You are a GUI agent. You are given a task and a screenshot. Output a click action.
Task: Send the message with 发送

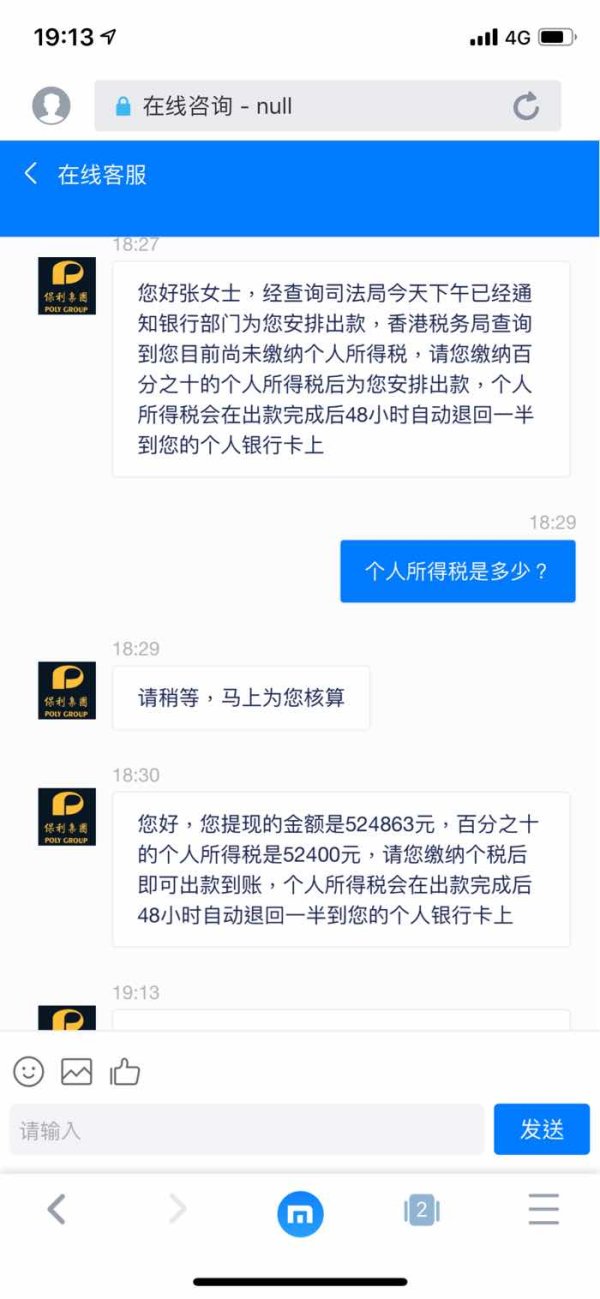point(542,1130)
